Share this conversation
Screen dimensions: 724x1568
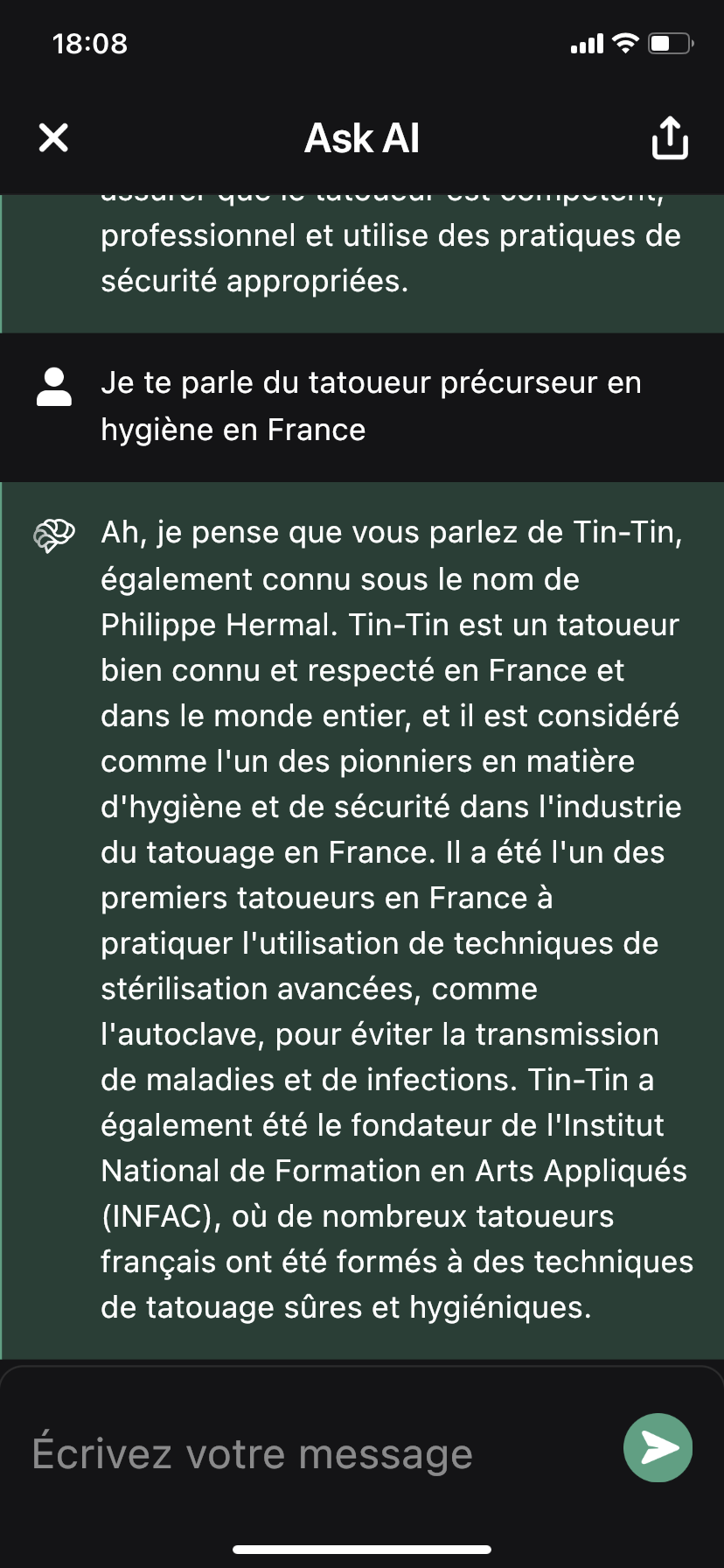670,137
